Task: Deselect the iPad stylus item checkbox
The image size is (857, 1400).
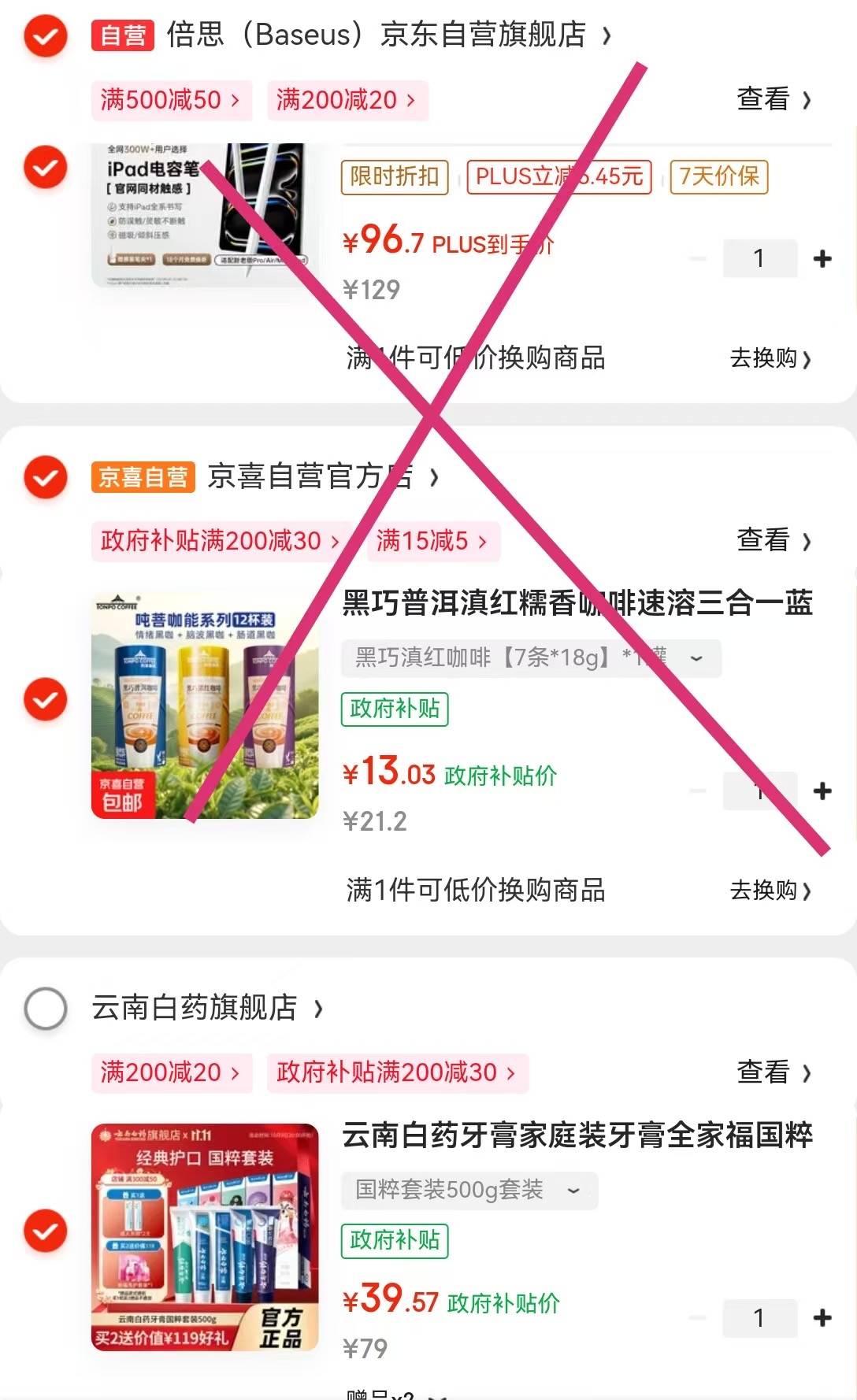Action: click(x=46, y=167)
